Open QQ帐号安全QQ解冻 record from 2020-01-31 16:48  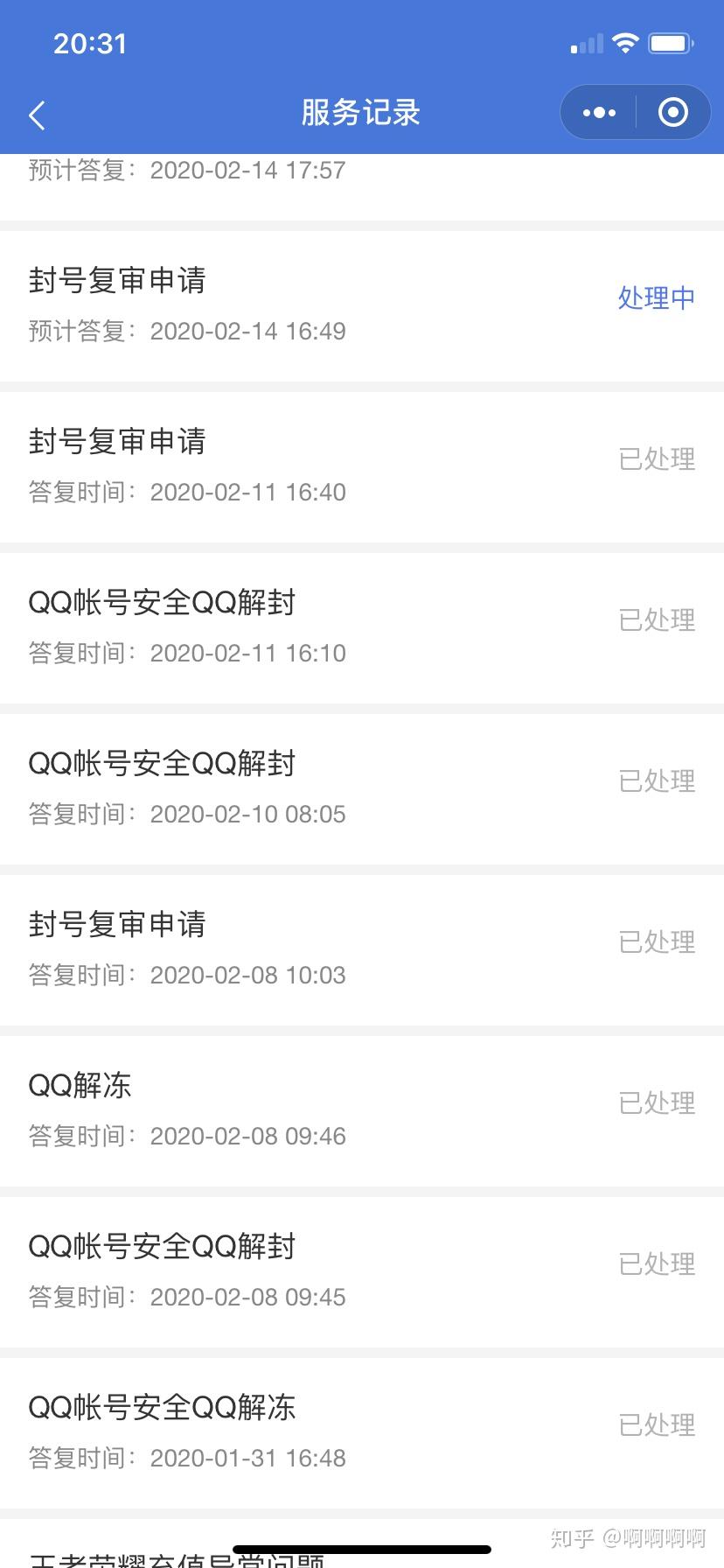(x=361, y=1432)
